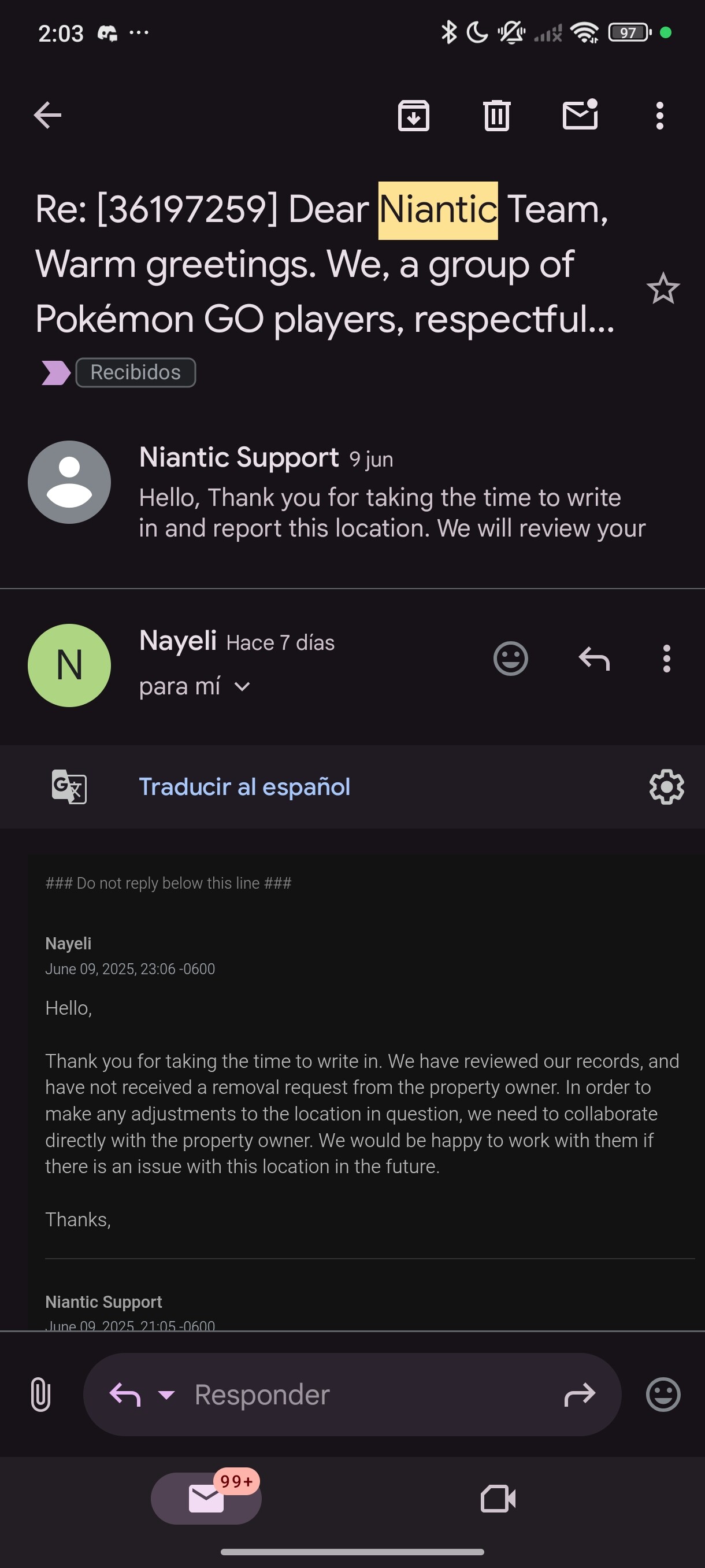705x1568 pixels.
Task: Open translation settings gear
Action: (667, 787)
